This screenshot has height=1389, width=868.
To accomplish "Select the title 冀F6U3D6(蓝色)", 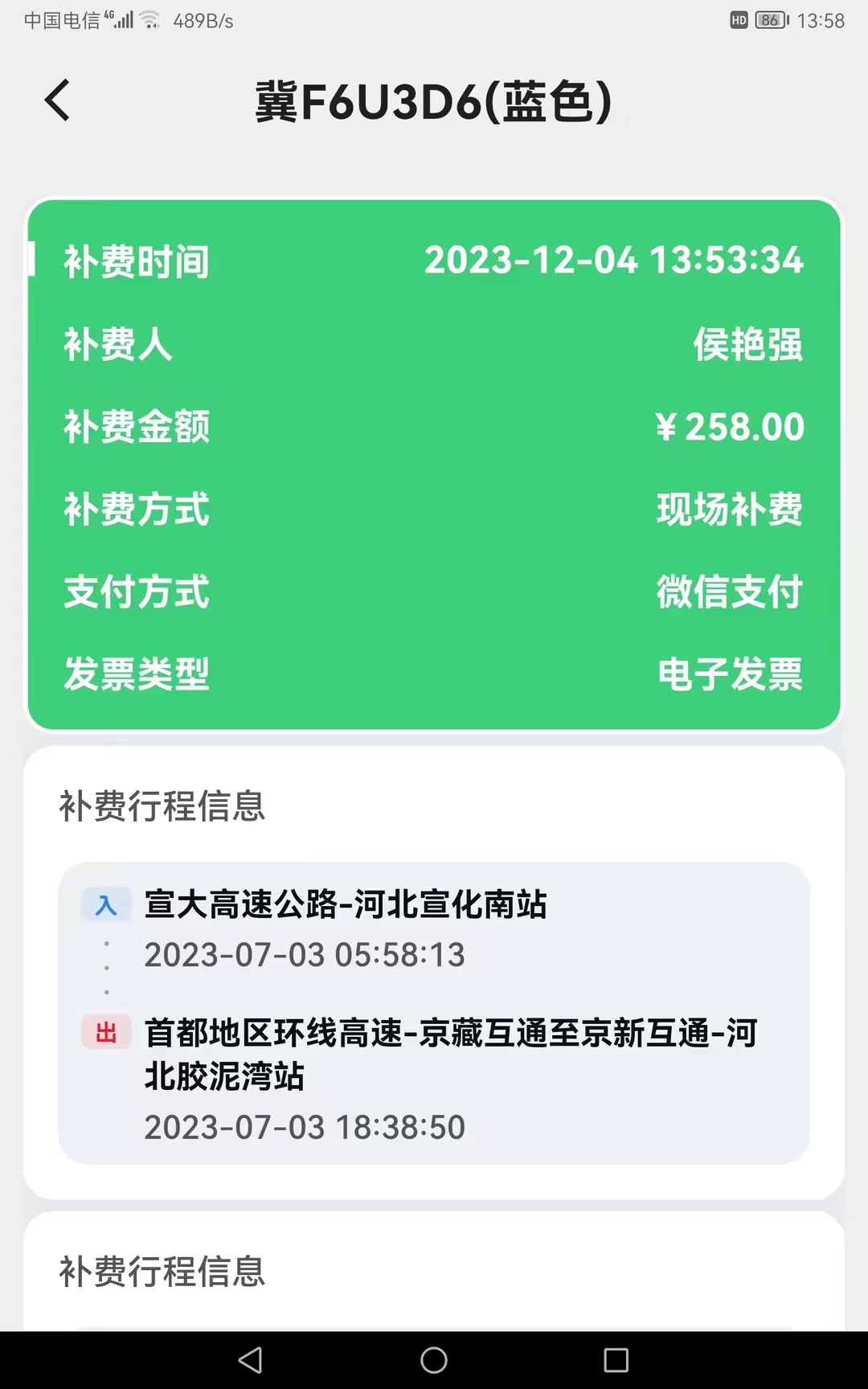I will 434,100.
